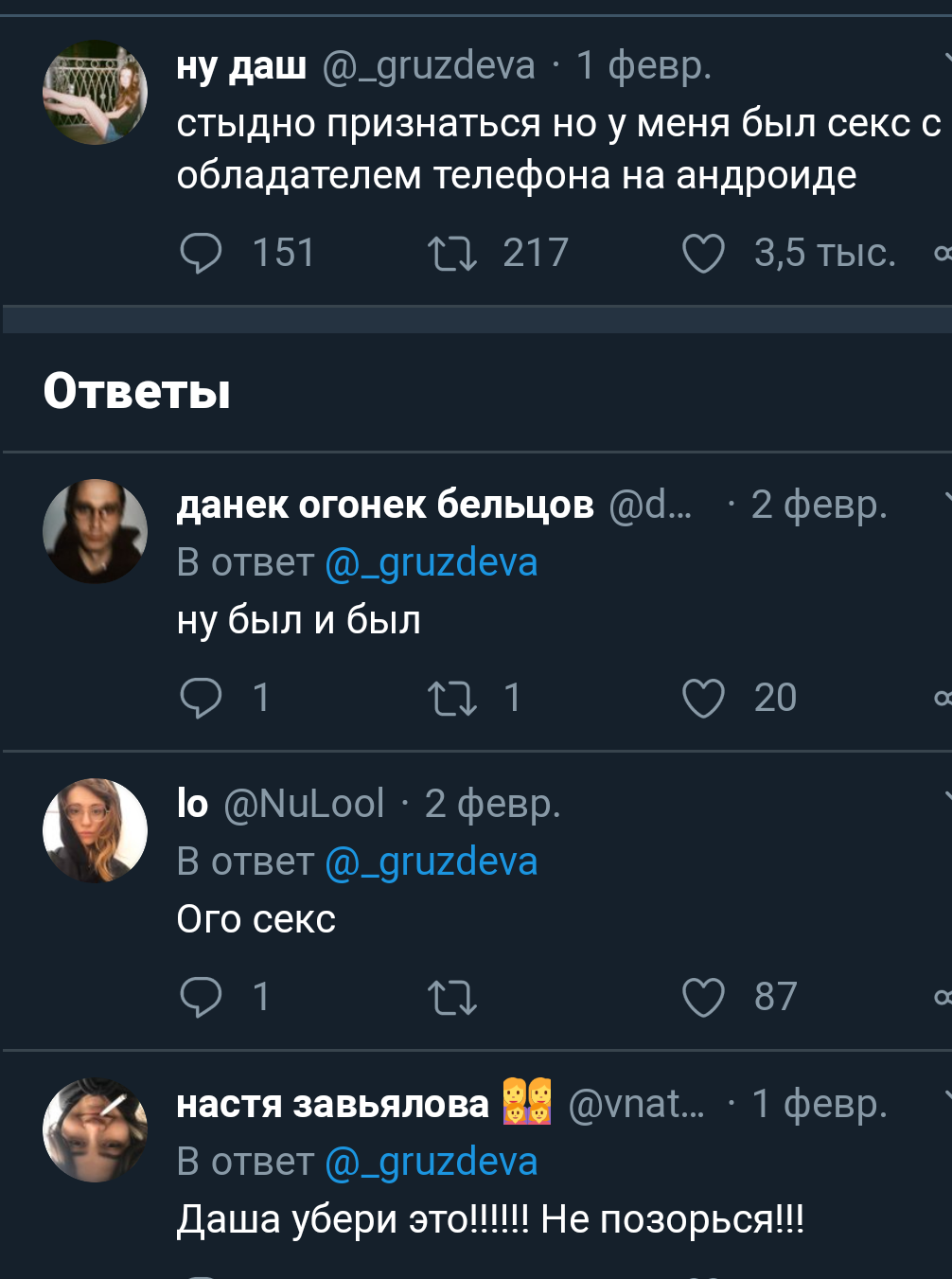Like the "ну был и был" reply
This screenshot has width=952, height=1279.
pos(703,698)
